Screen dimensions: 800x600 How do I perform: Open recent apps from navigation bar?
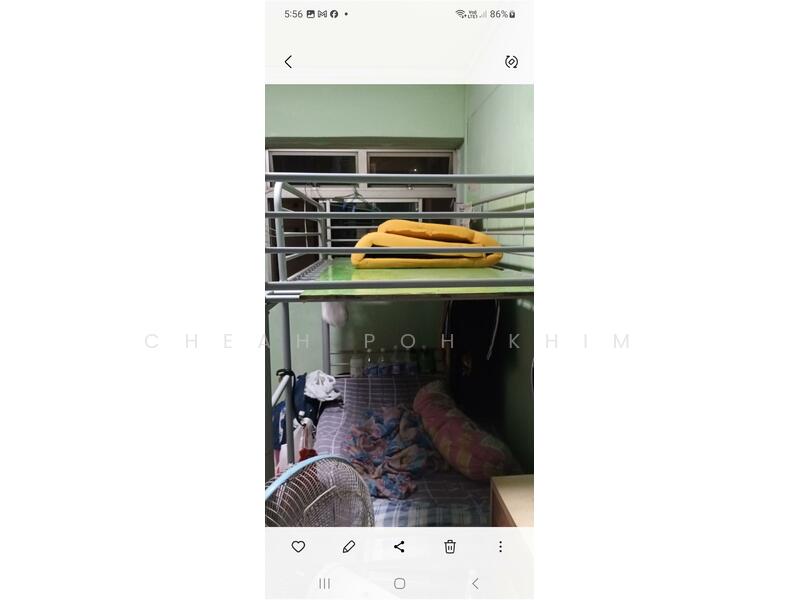[324, 583]
